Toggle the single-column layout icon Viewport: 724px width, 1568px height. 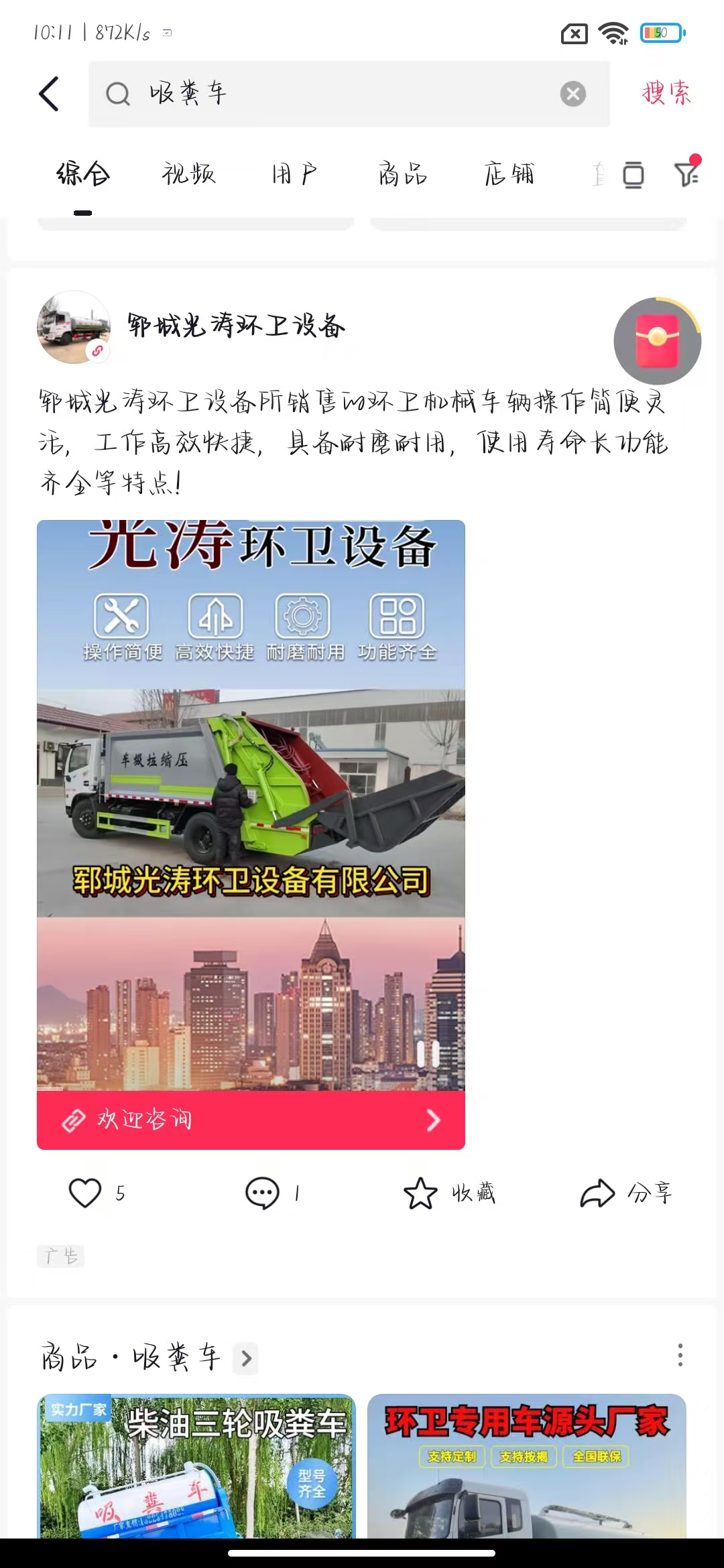633,175
